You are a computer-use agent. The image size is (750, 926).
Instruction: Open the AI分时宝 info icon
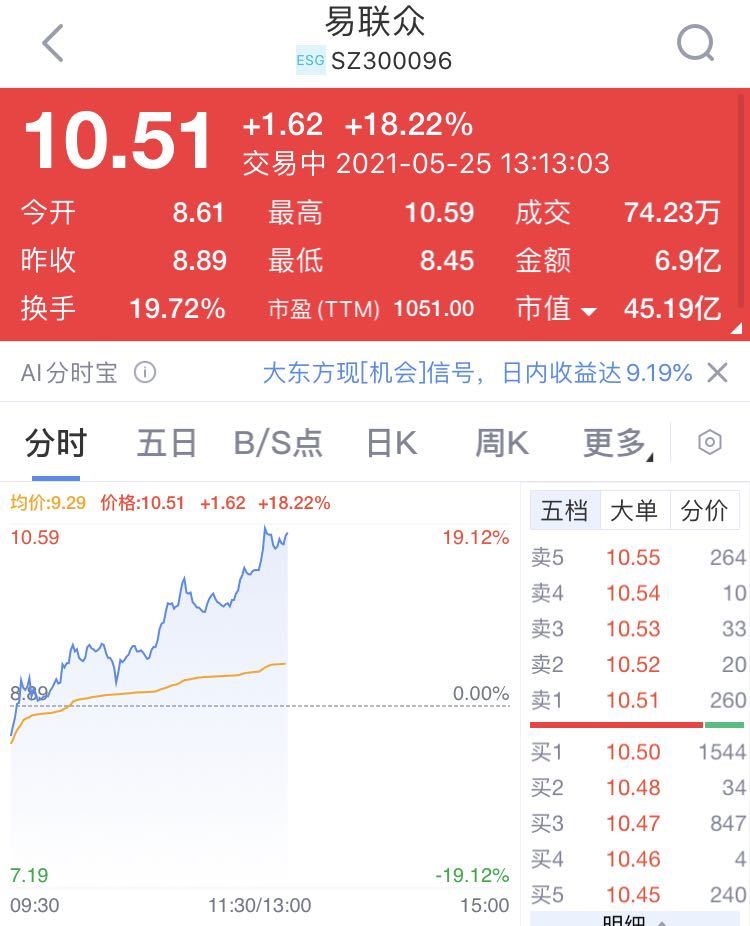[x=145, y=373]
